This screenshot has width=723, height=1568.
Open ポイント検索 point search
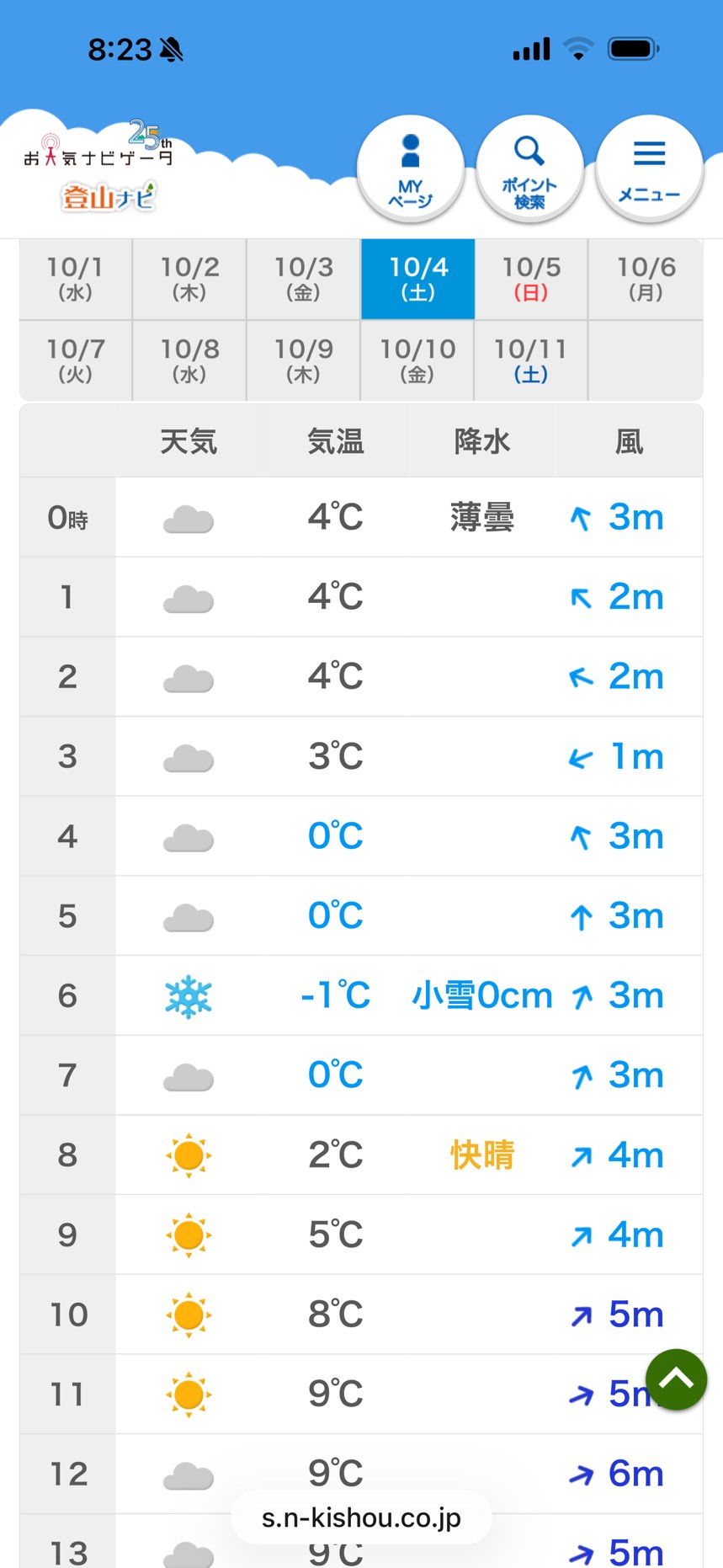coord(529,169)
